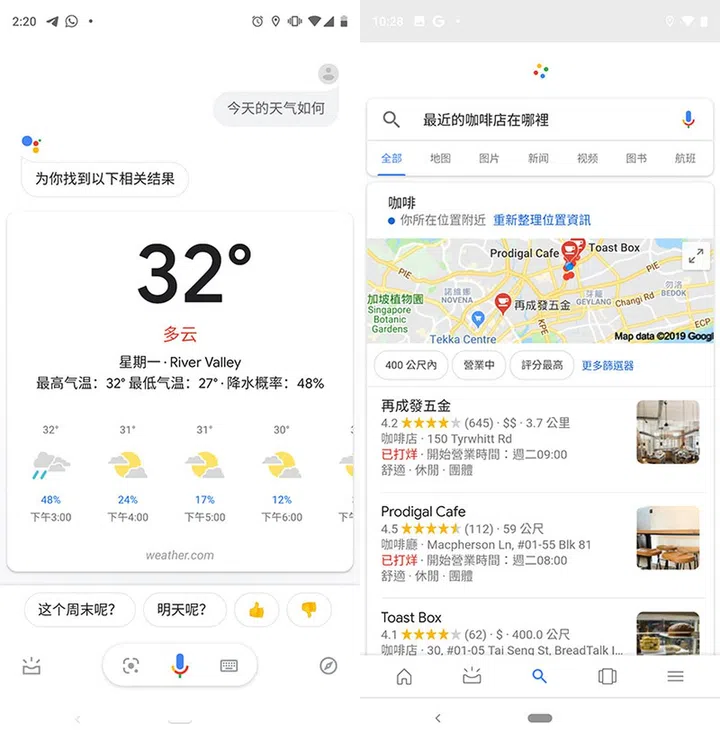The image size is (720, 749).
Task: Expand the coffee shop map
Action: click(x=696, y=256)
